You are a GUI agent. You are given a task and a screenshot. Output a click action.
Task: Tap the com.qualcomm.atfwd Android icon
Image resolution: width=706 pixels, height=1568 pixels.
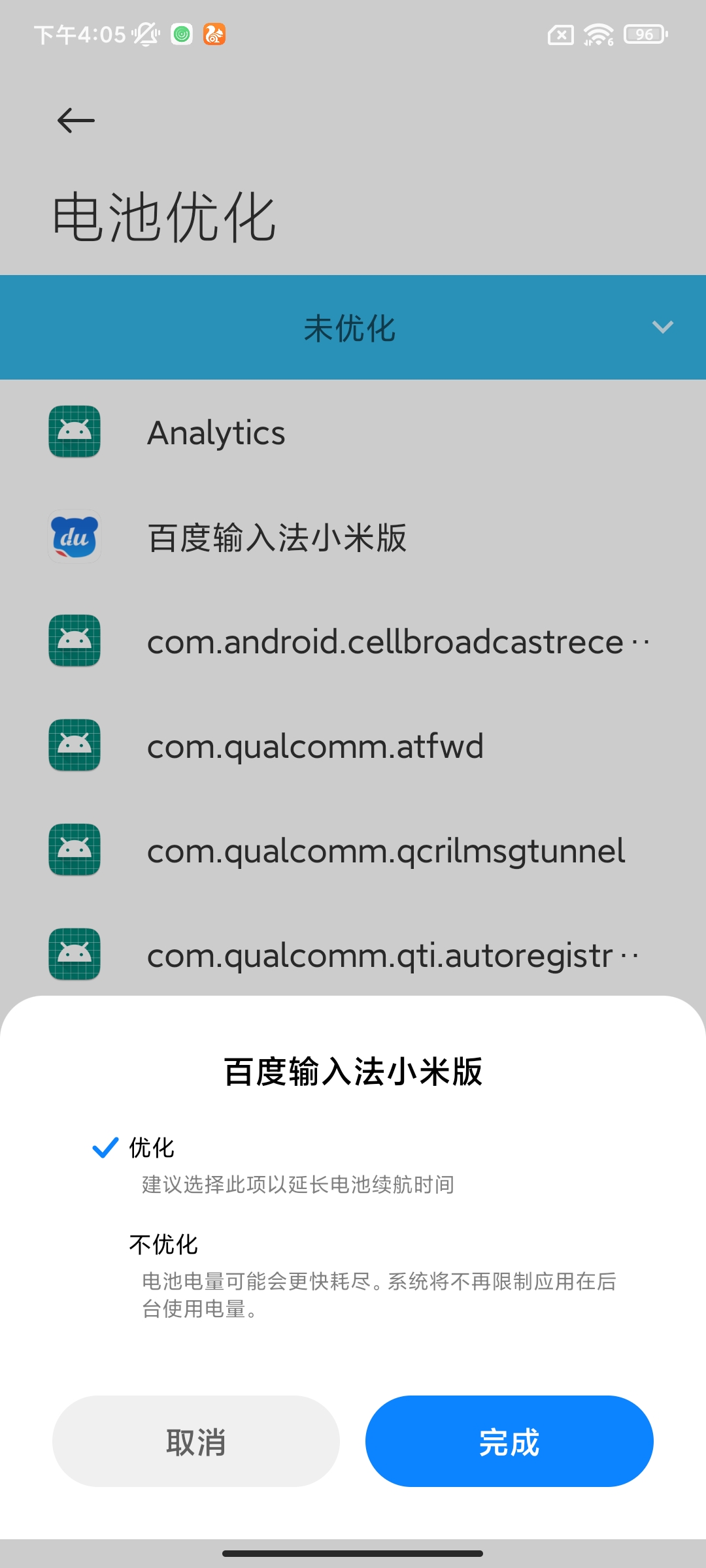pos(74,747)
